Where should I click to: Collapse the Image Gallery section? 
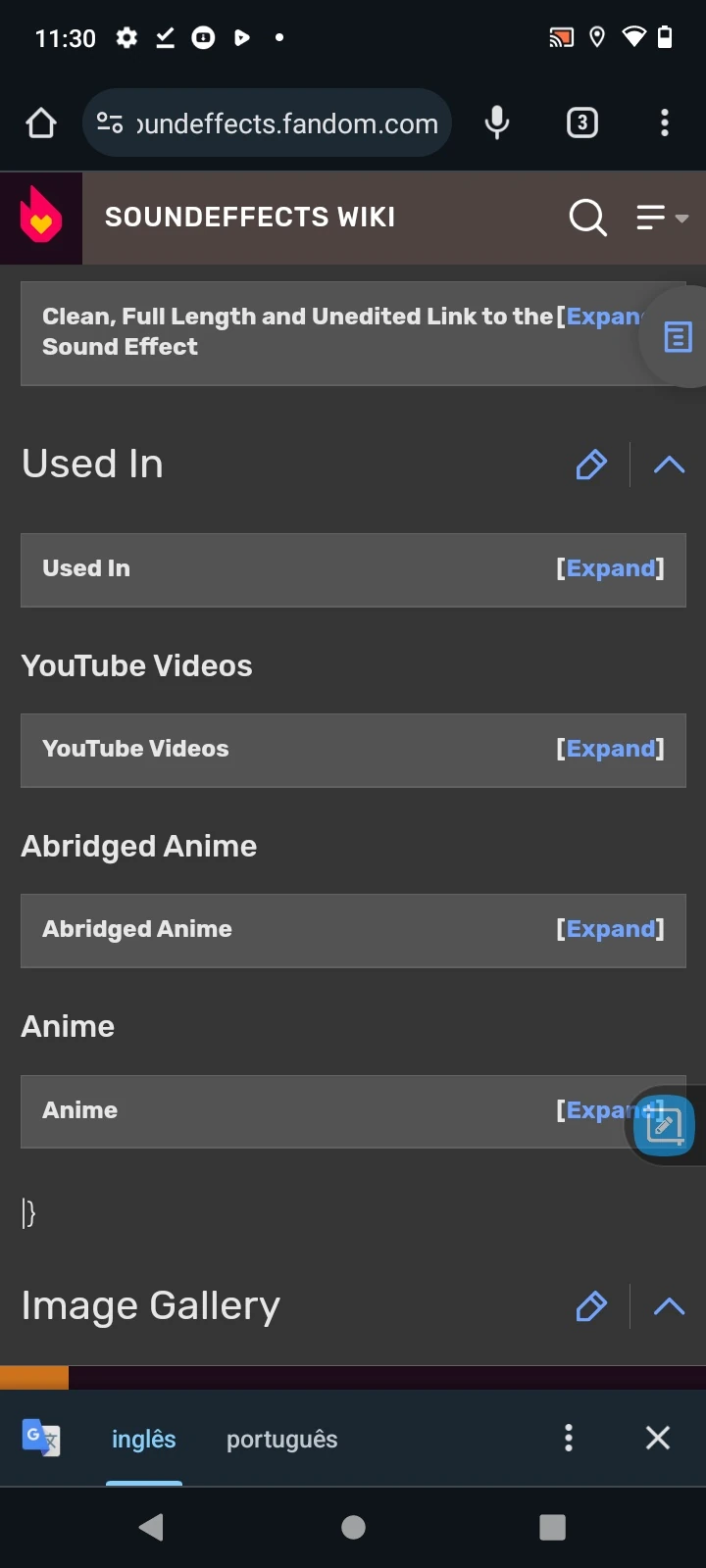point(669,1306)
